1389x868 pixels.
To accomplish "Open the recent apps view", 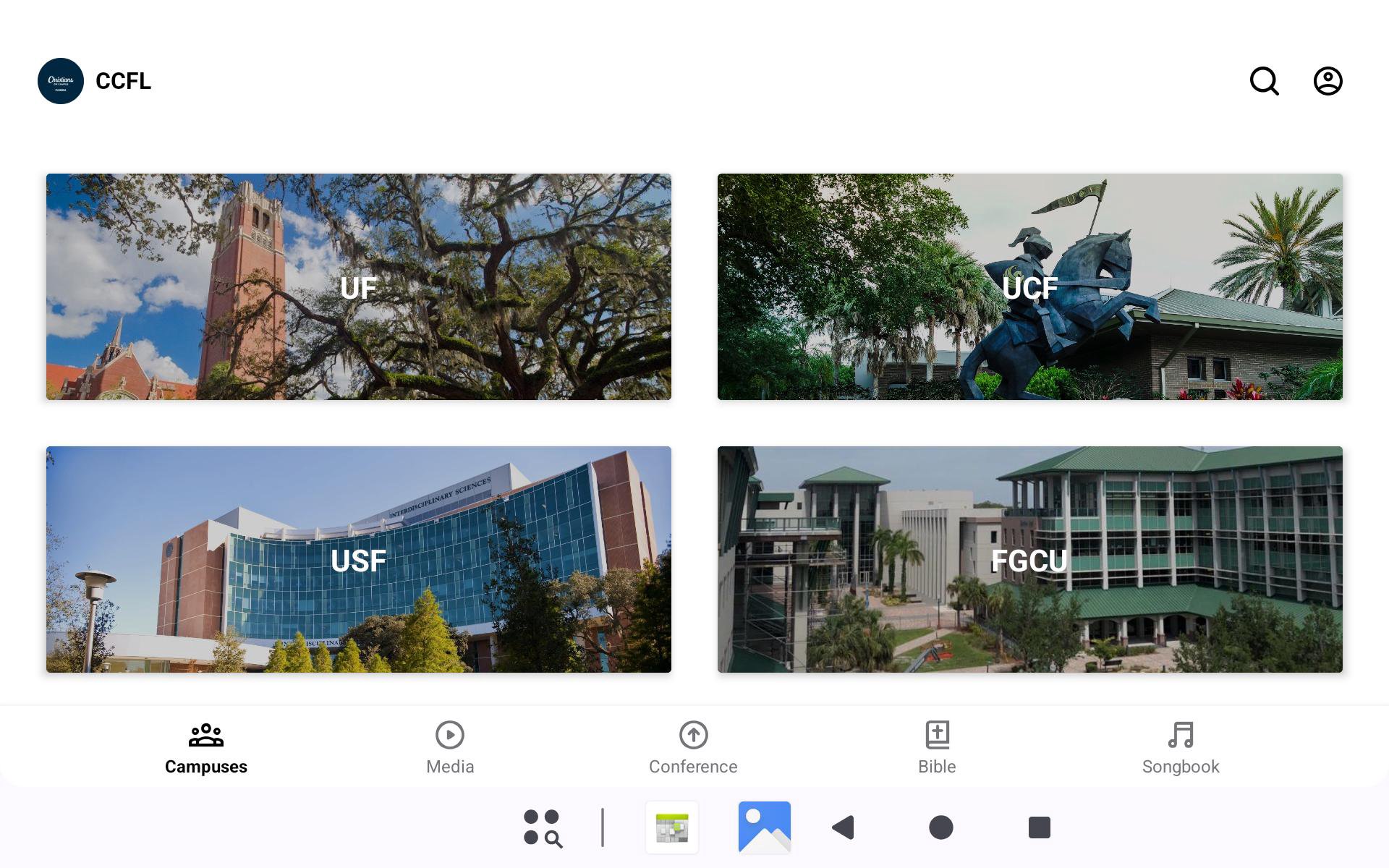I will tap(1039, 827).
